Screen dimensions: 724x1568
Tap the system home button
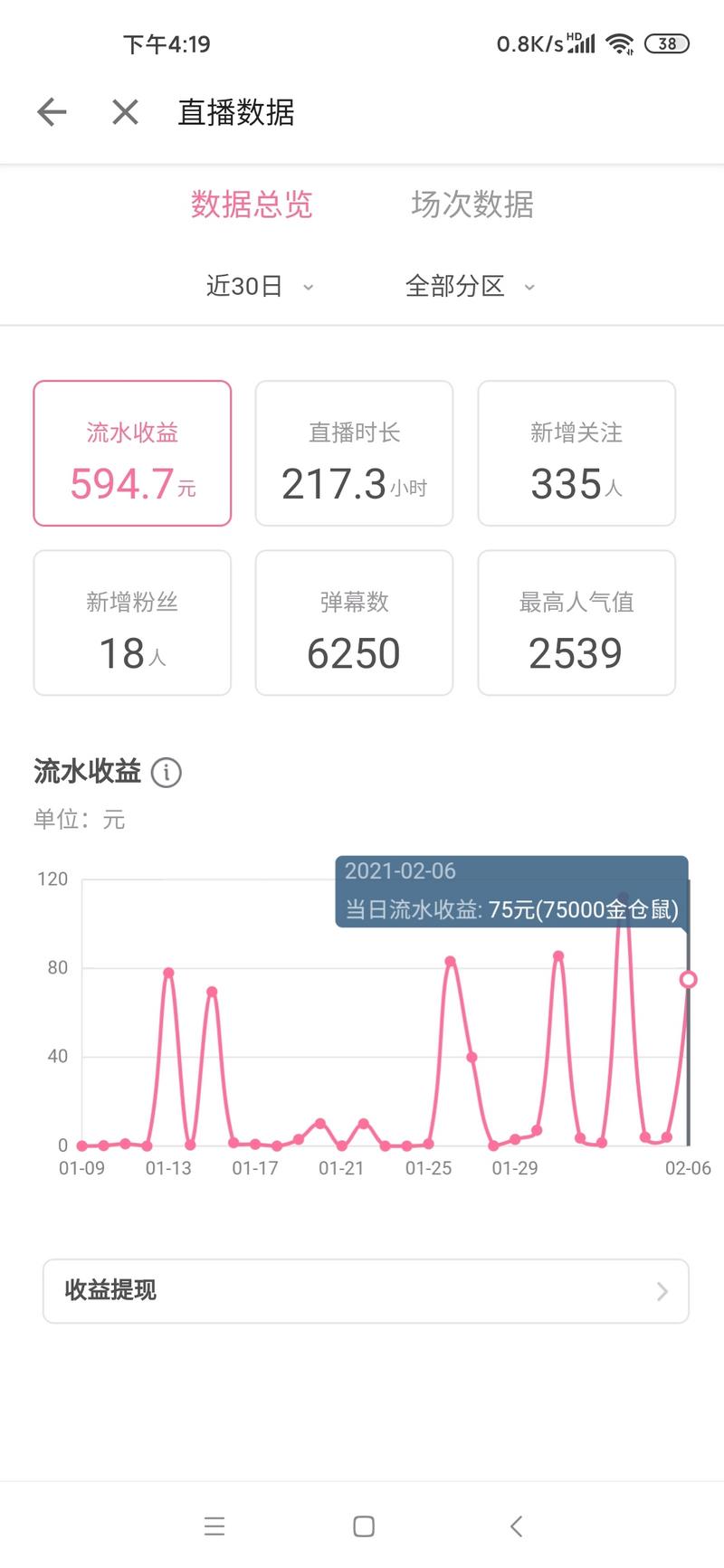pos(364,1527)
